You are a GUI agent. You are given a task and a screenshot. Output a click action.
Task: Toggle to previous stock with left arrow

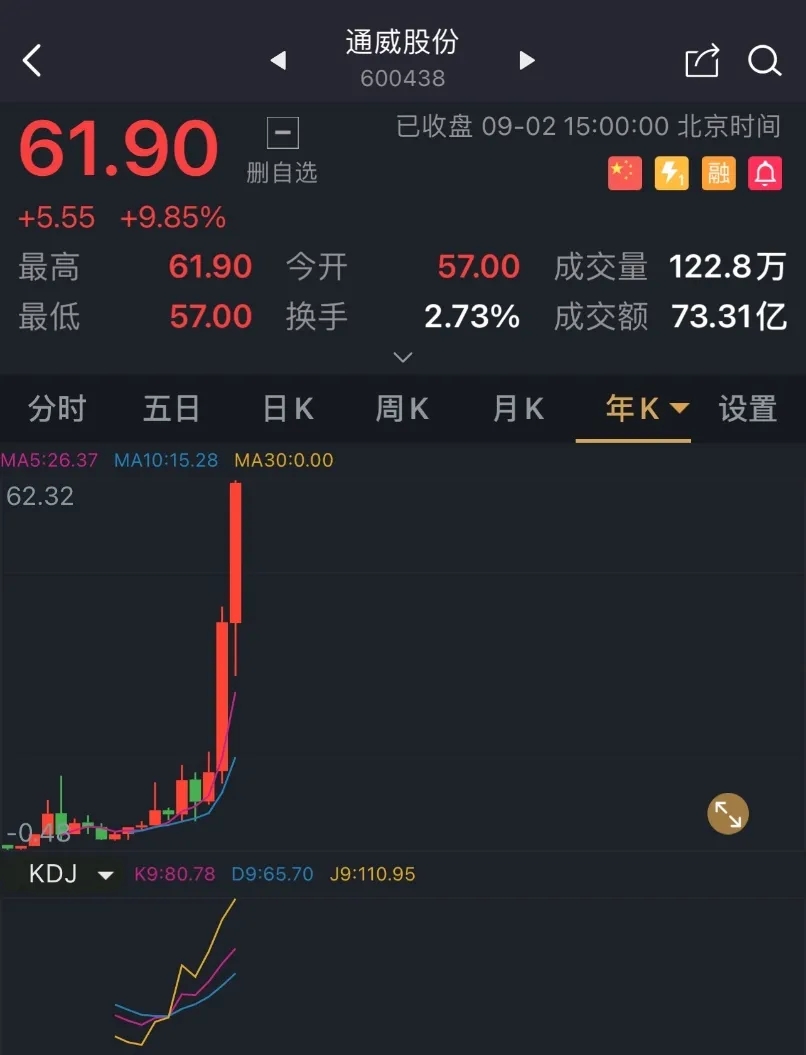coord(277,61)
